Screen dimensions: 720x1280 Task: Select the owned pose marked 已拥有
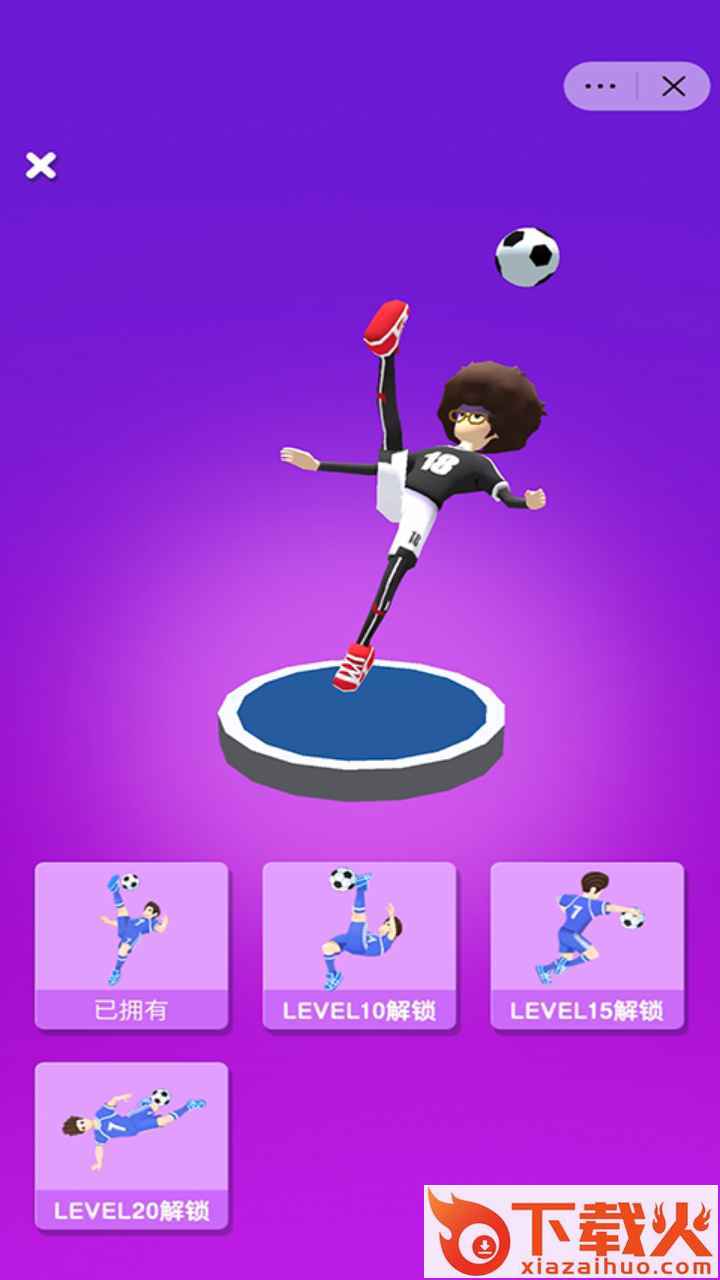131,945
